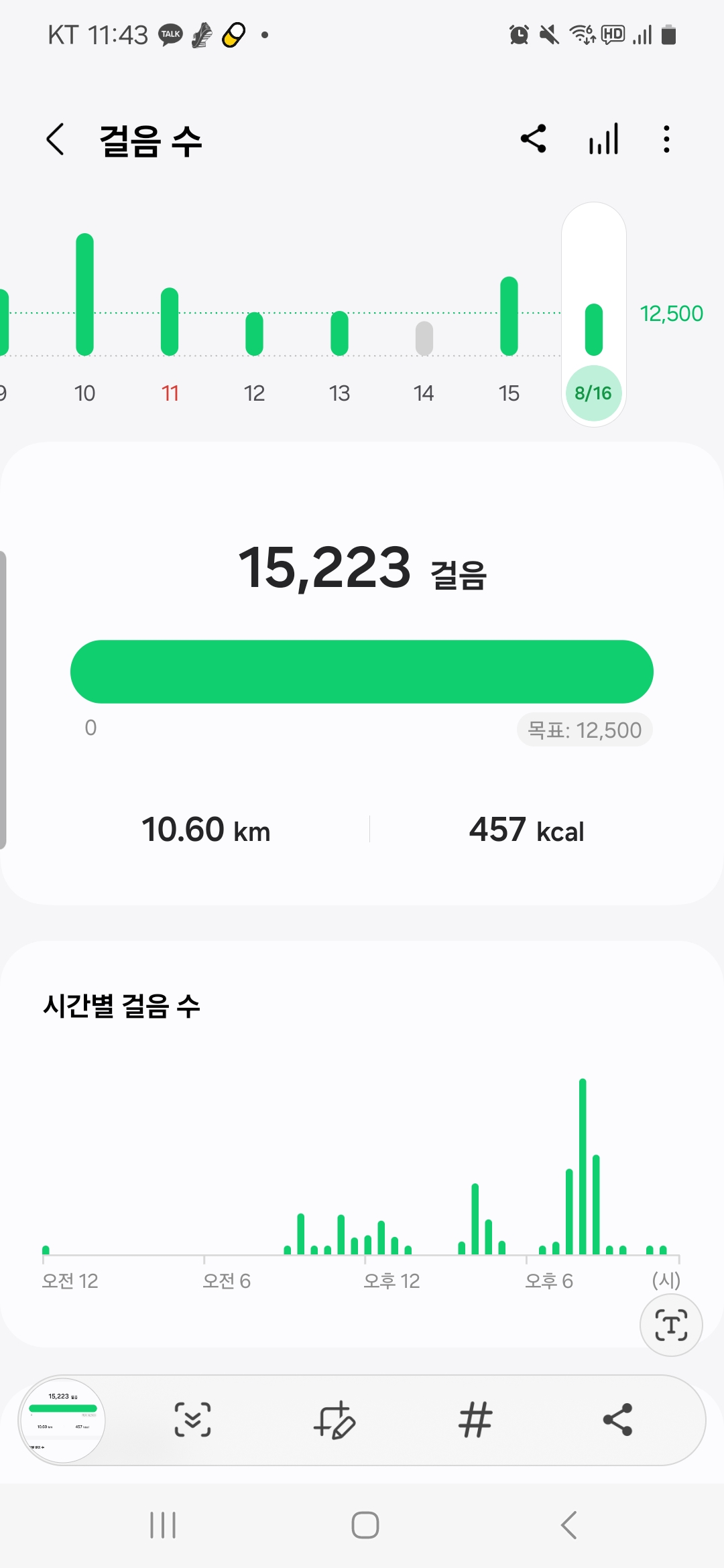Extract text with the T scan button

point(670,1325)
